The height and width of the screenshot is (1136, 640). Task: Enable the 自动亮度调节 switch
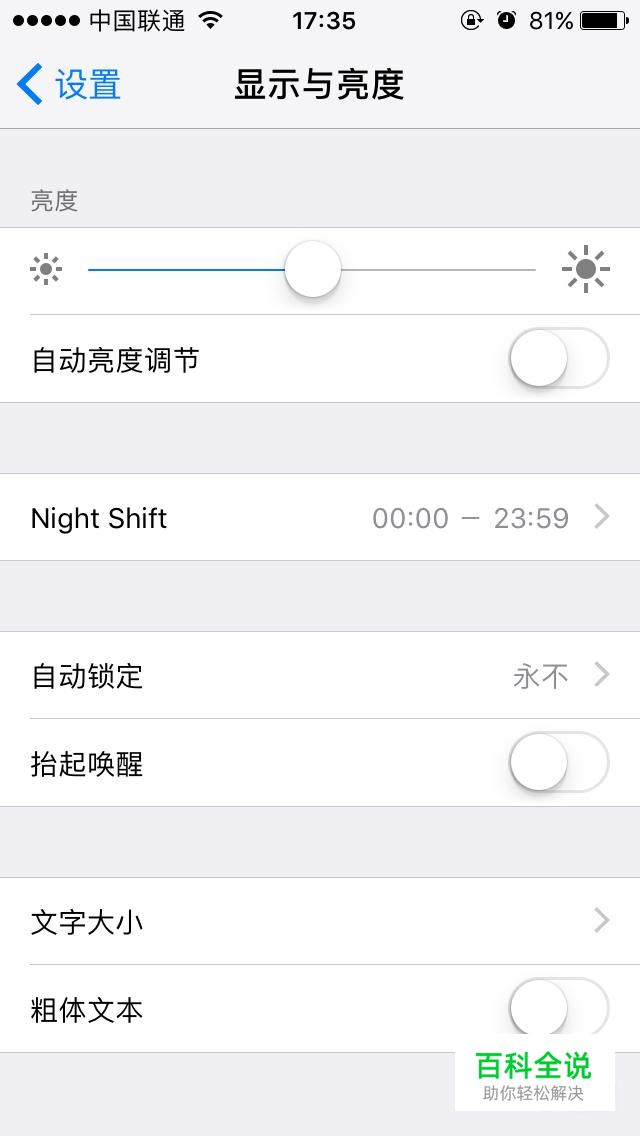tap(559, 358)
